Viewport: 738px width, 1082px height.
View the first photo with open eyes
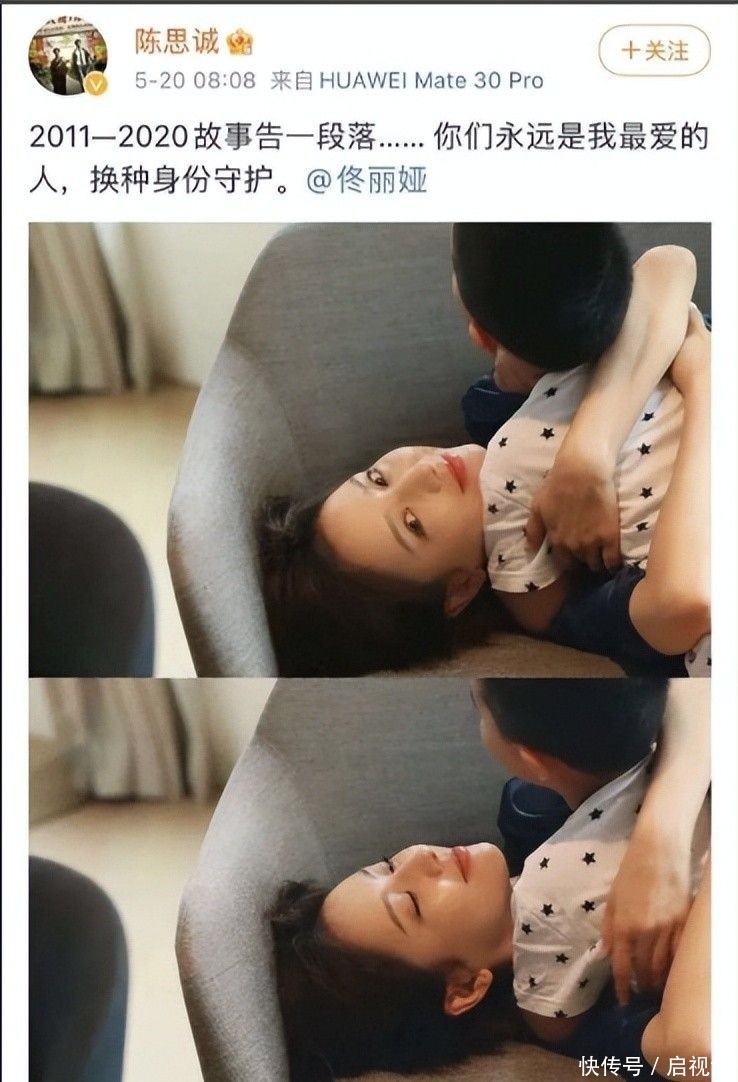(369, 449)
